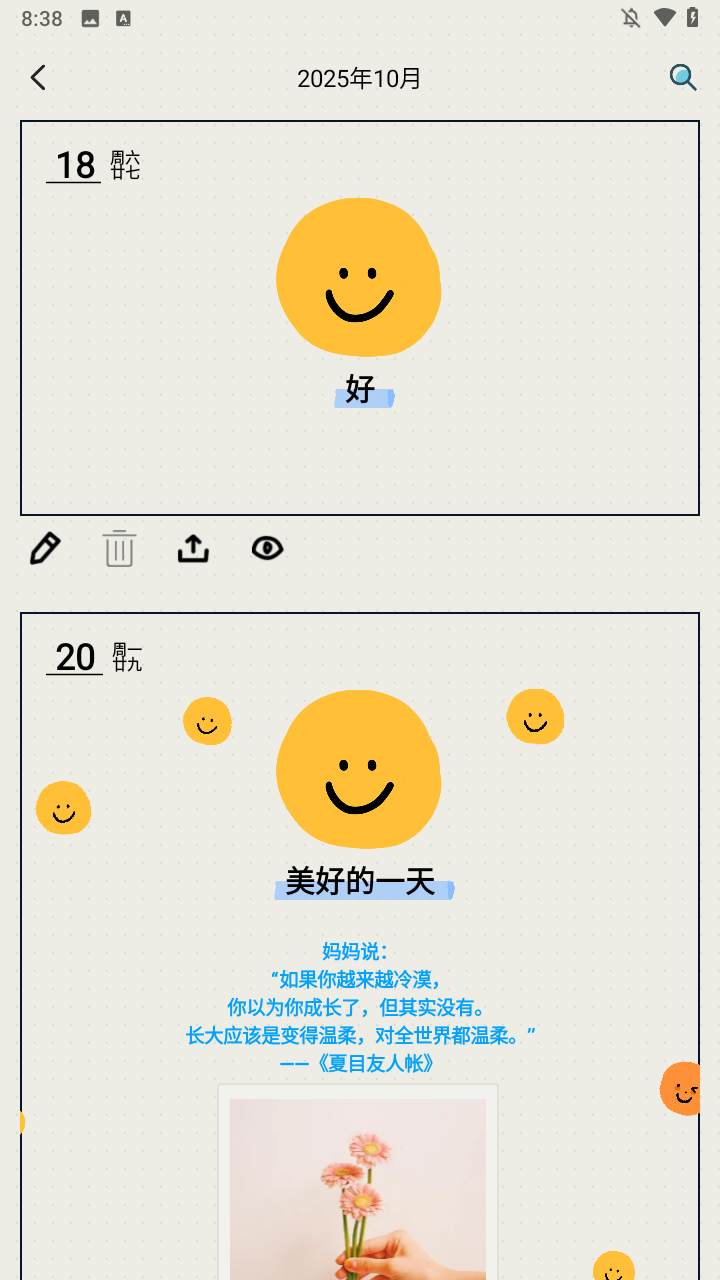Open search for diary entries
The image size is (720, 1280).
[x=683, y=78]
